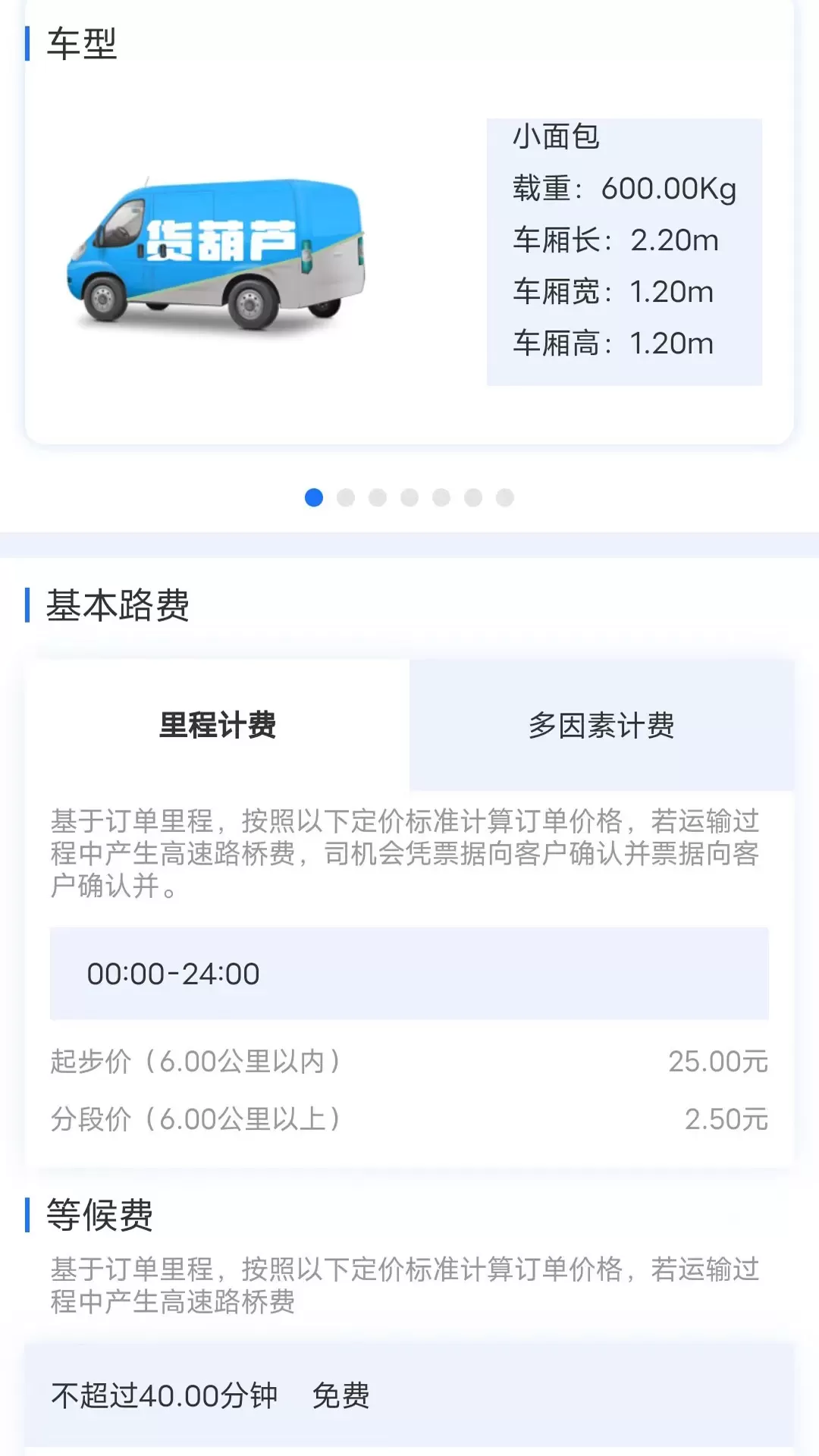Switch to the 多因素计费 tab
Image resolution: width=819 pixels, height=1456 pixels.
point(601,725)
